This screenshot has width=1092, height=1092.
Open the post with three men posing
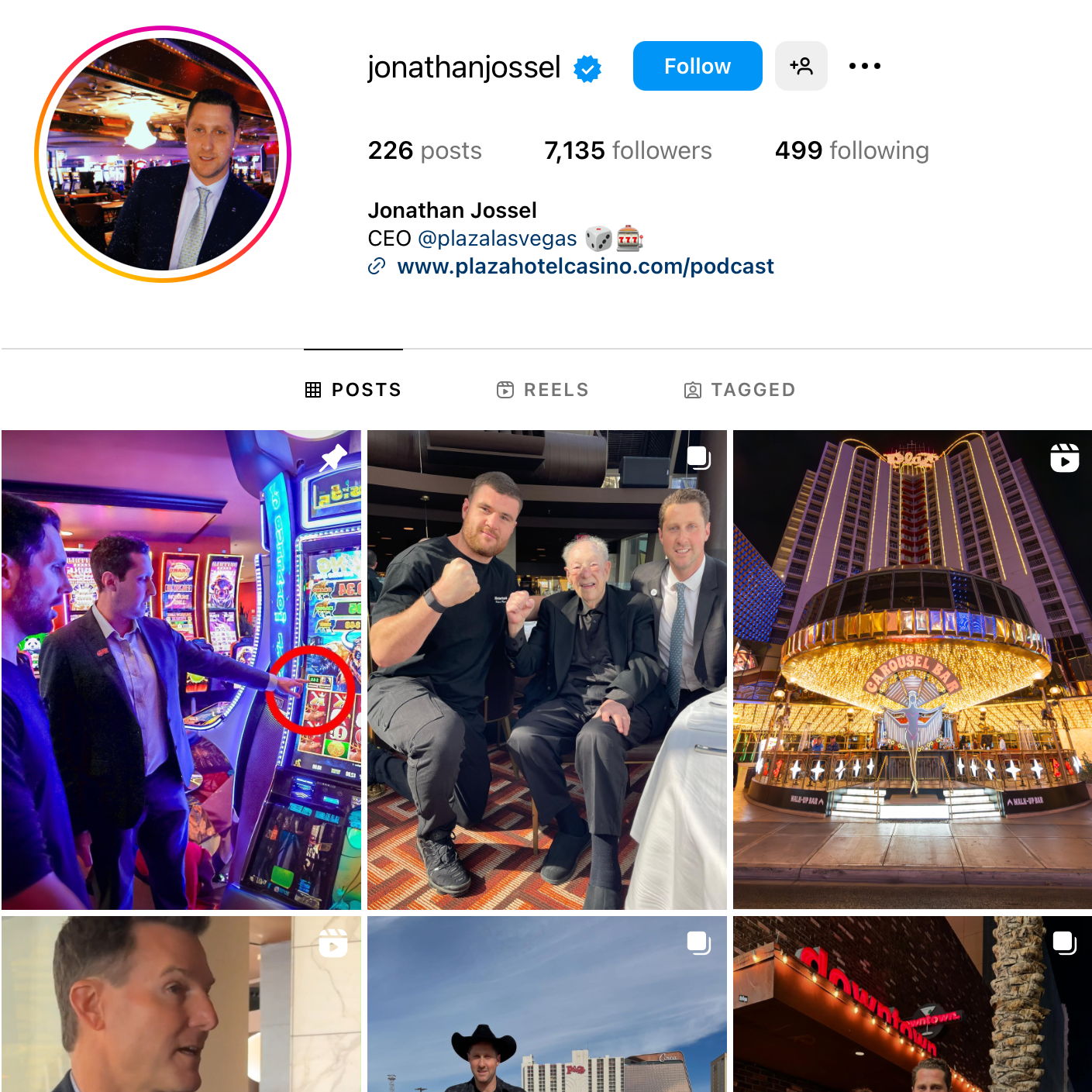546,669
